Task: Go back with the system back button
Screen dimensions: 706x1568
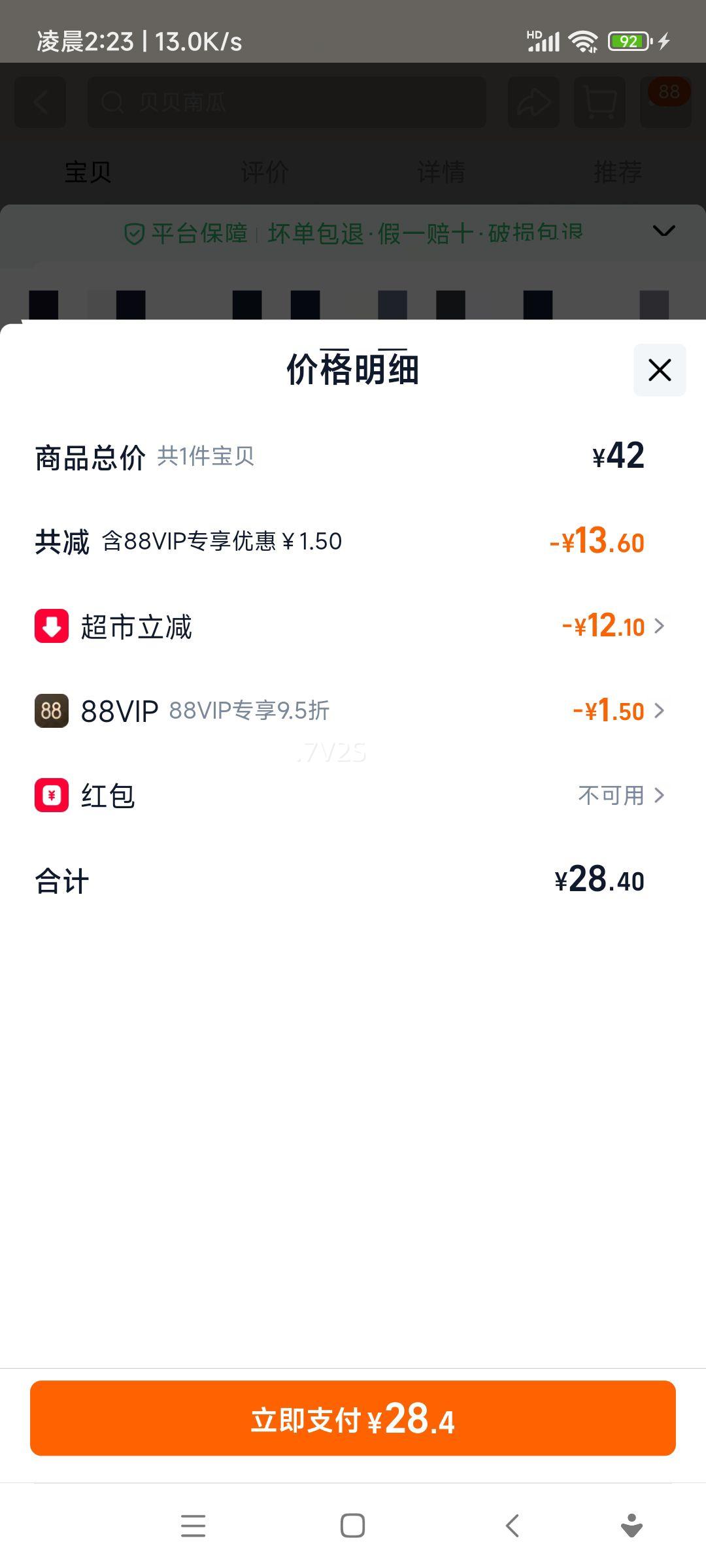Action: click(x=513, y=1526)
